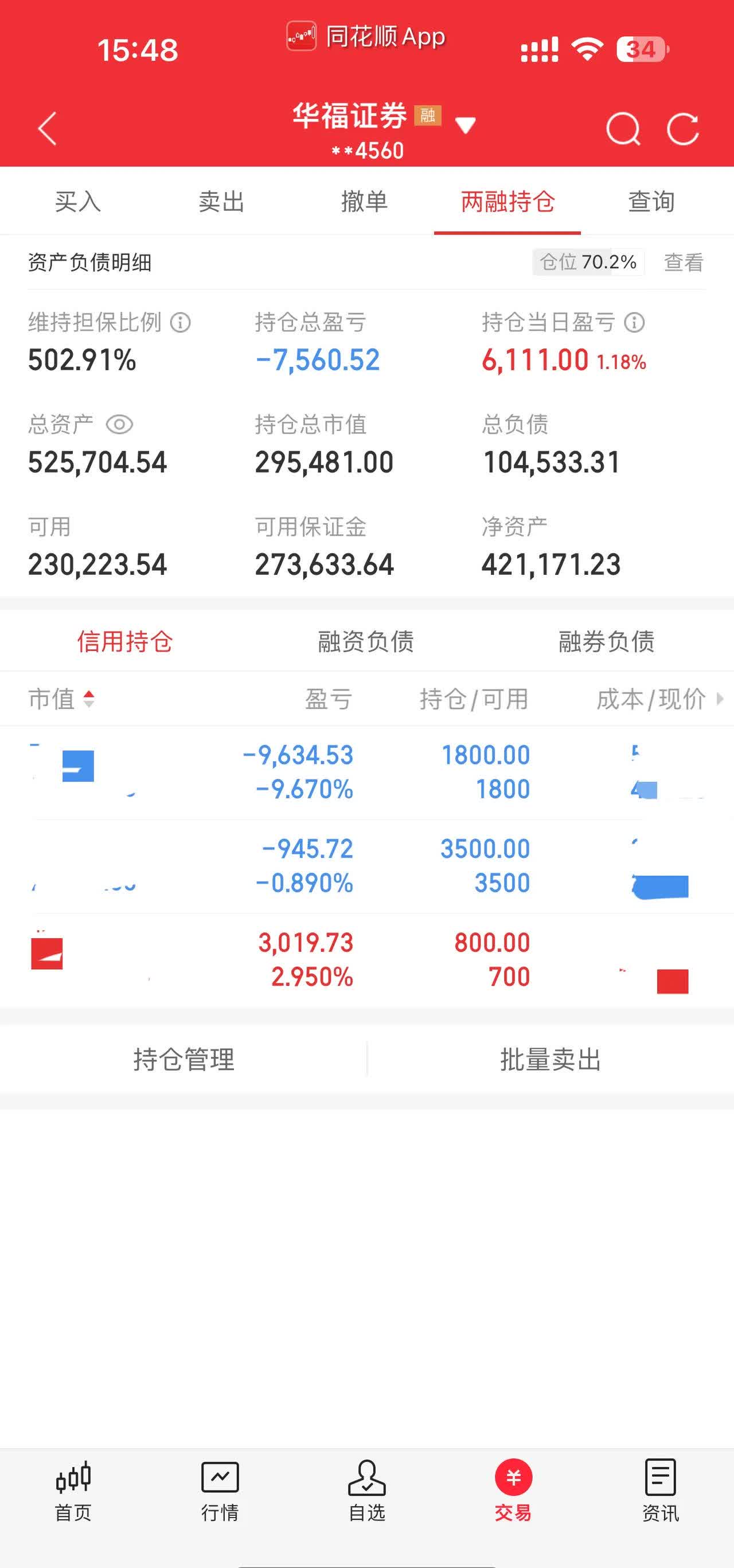Open the account selector dropdown next to 华福证券

tap(466, 125)
